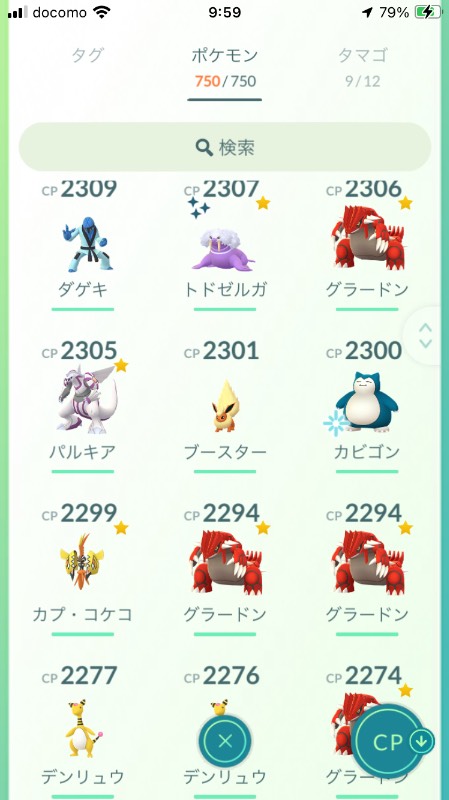Tap the 検索 search field
The width and height of the screenshot is (449, 800).
point(224,147)
